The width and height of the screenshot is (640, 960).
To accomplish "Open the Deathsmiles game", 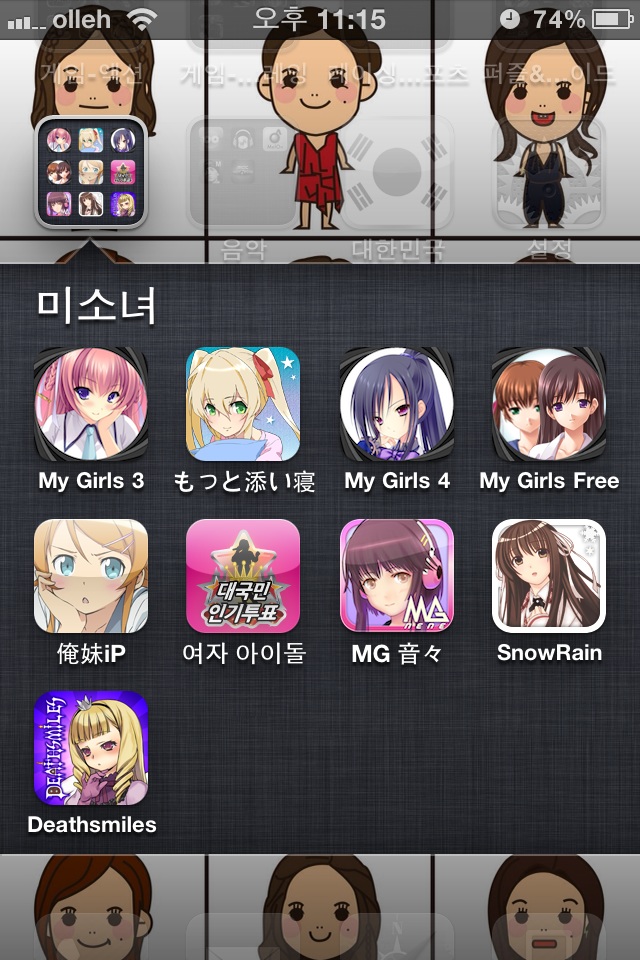I will [x=91, y=747].
